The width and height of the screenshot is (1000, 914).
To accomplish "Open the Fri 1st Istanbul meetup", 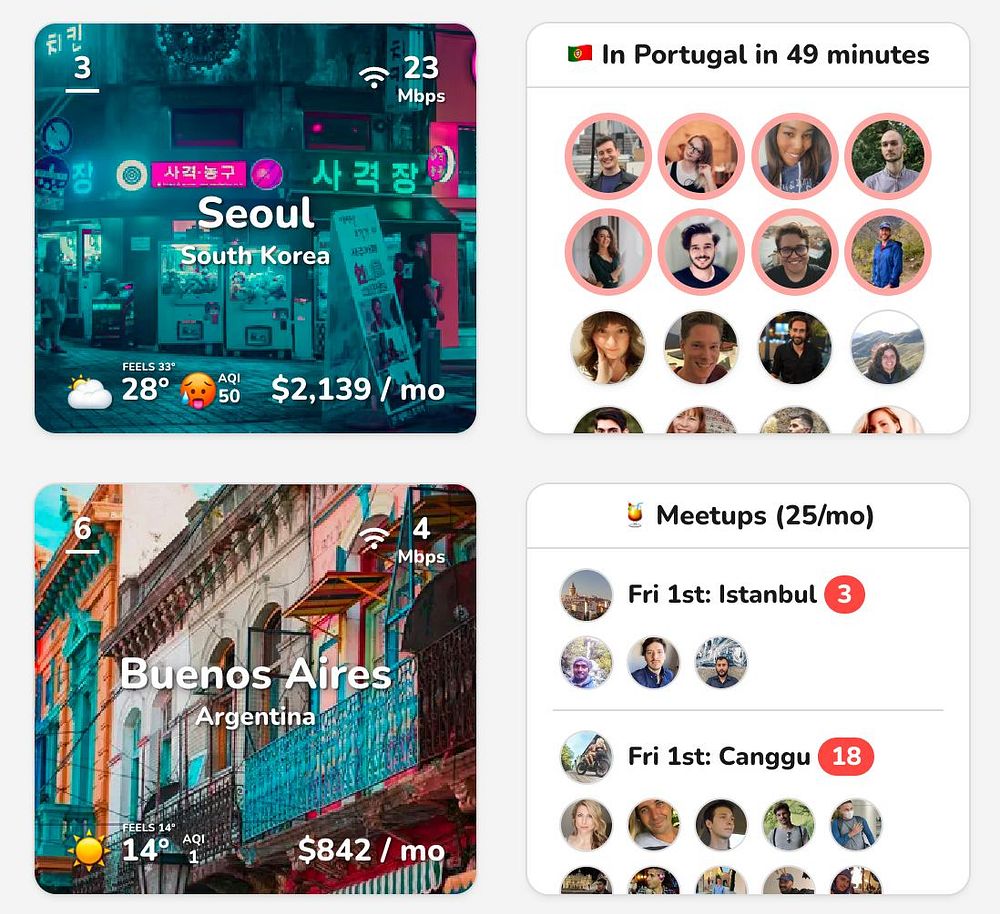I will tap(722, 595).
